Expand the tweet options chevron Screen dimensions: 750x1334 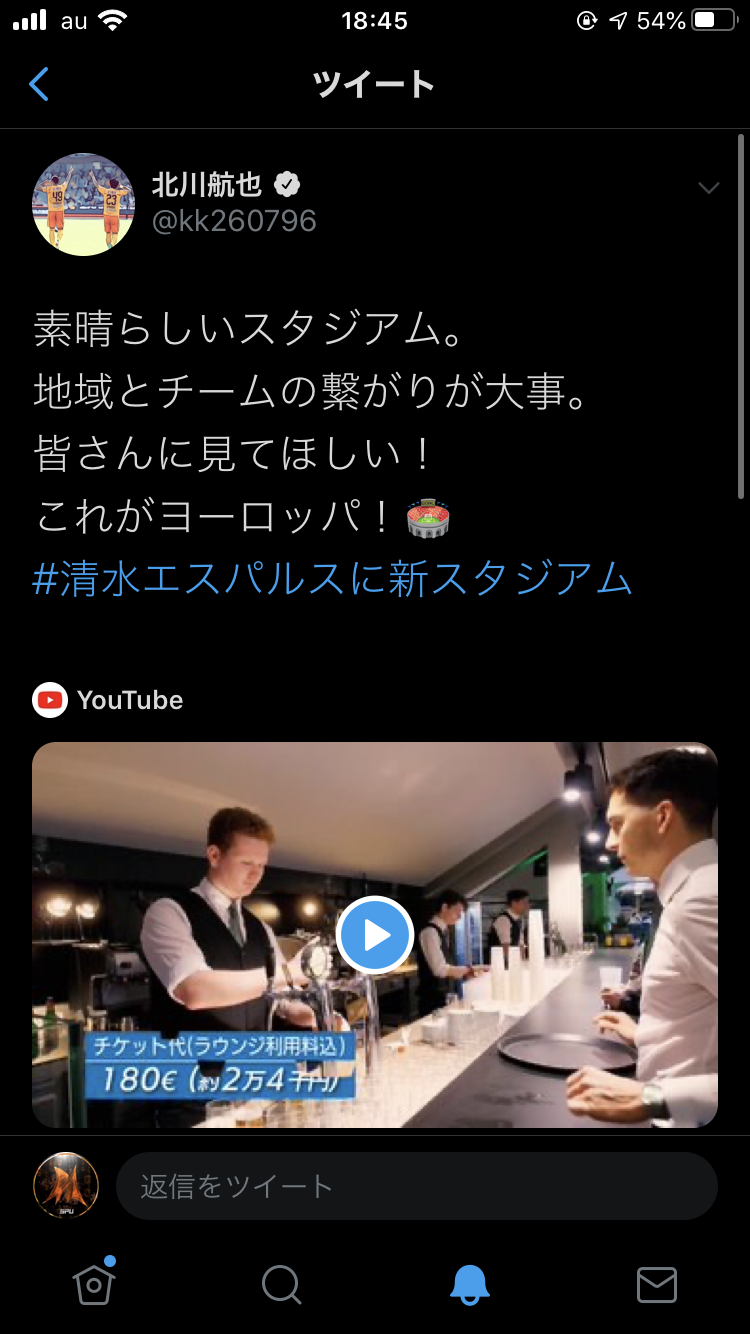coord(708,188)
